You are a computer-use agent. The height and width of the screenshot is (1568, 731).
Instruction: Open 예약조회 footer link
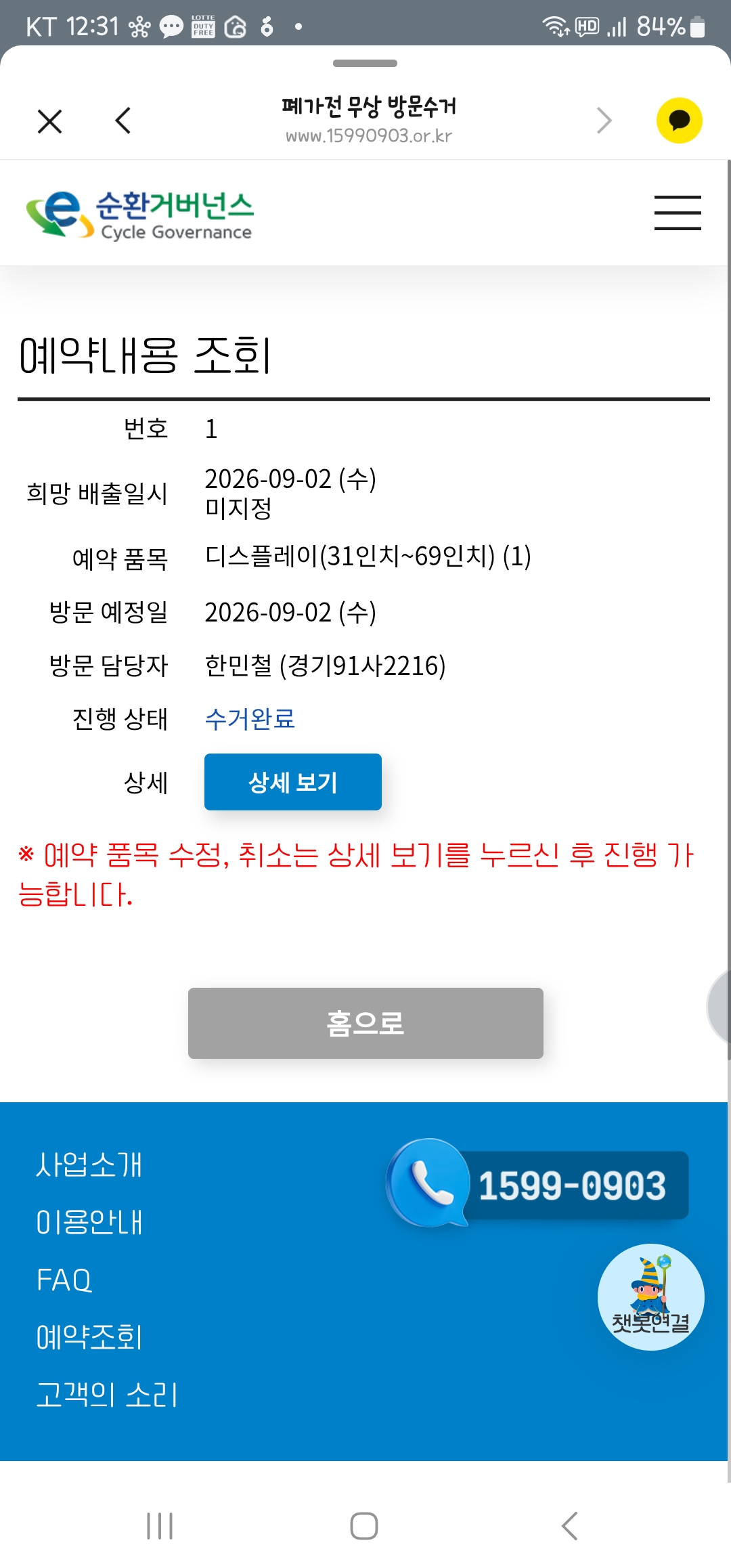pyautogui.click(x=89, y=1337)
